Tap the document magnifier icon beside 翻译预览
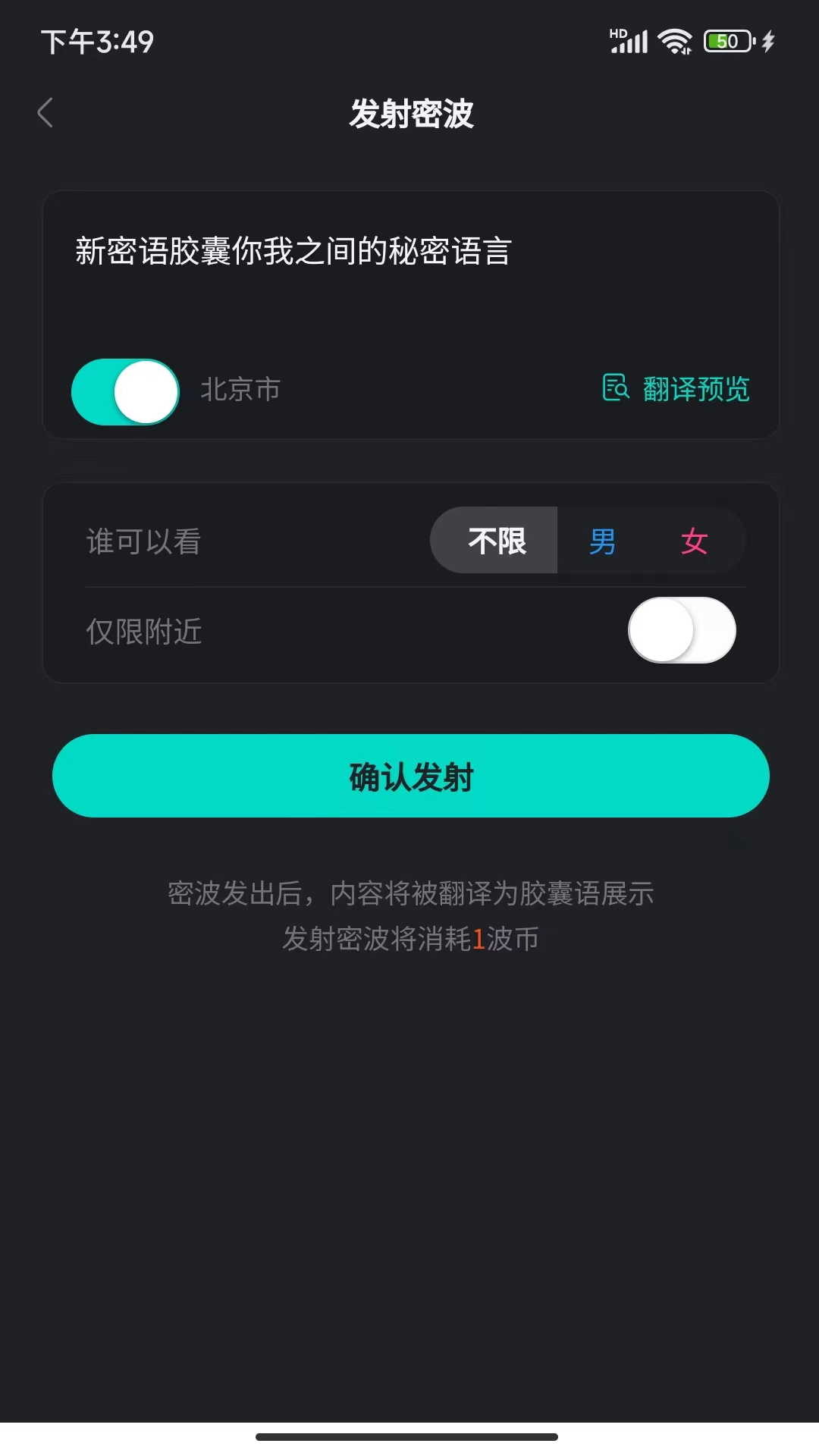 coord(615,390)
